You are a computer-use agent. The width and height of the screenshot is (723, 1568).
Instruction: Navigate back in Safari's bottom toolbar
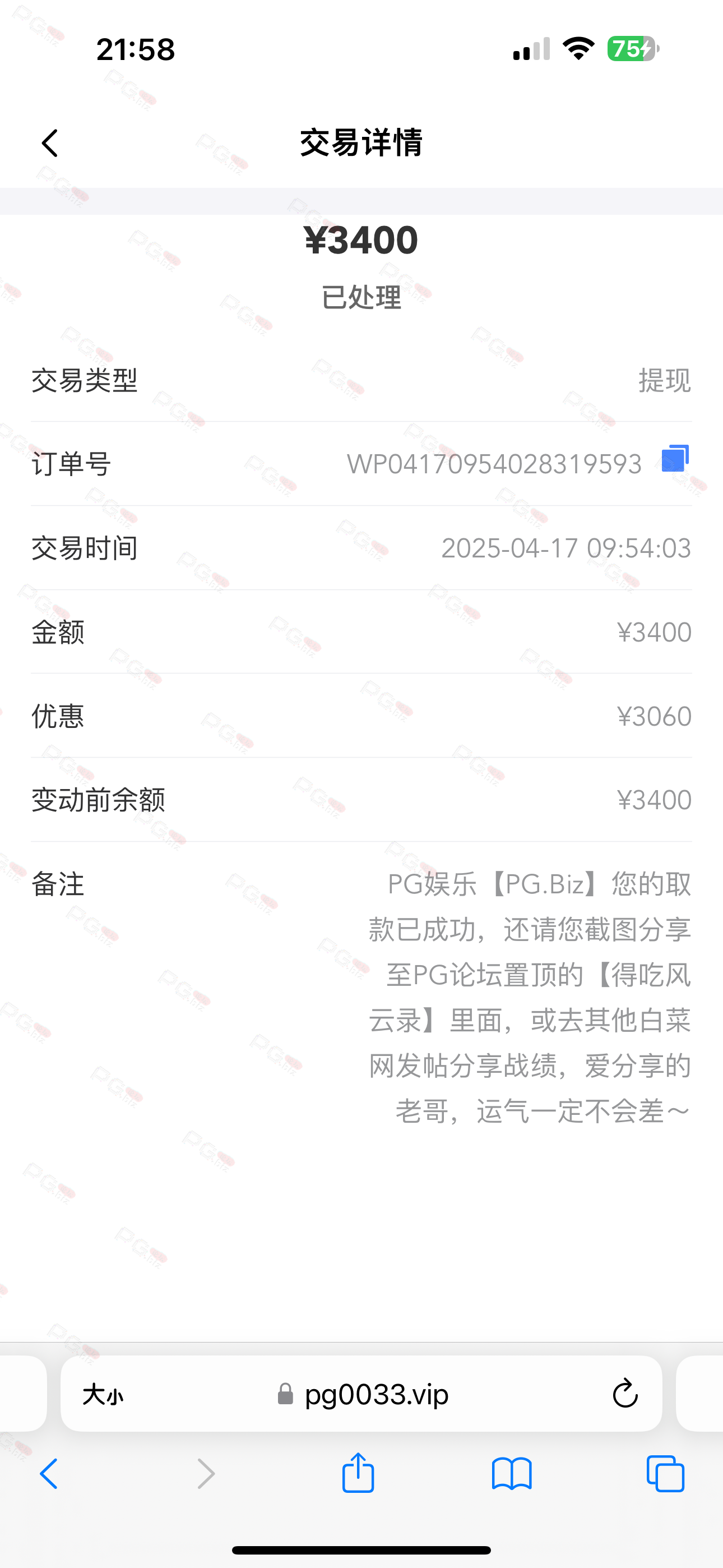pyautogui.click(x=49, y=1474)
